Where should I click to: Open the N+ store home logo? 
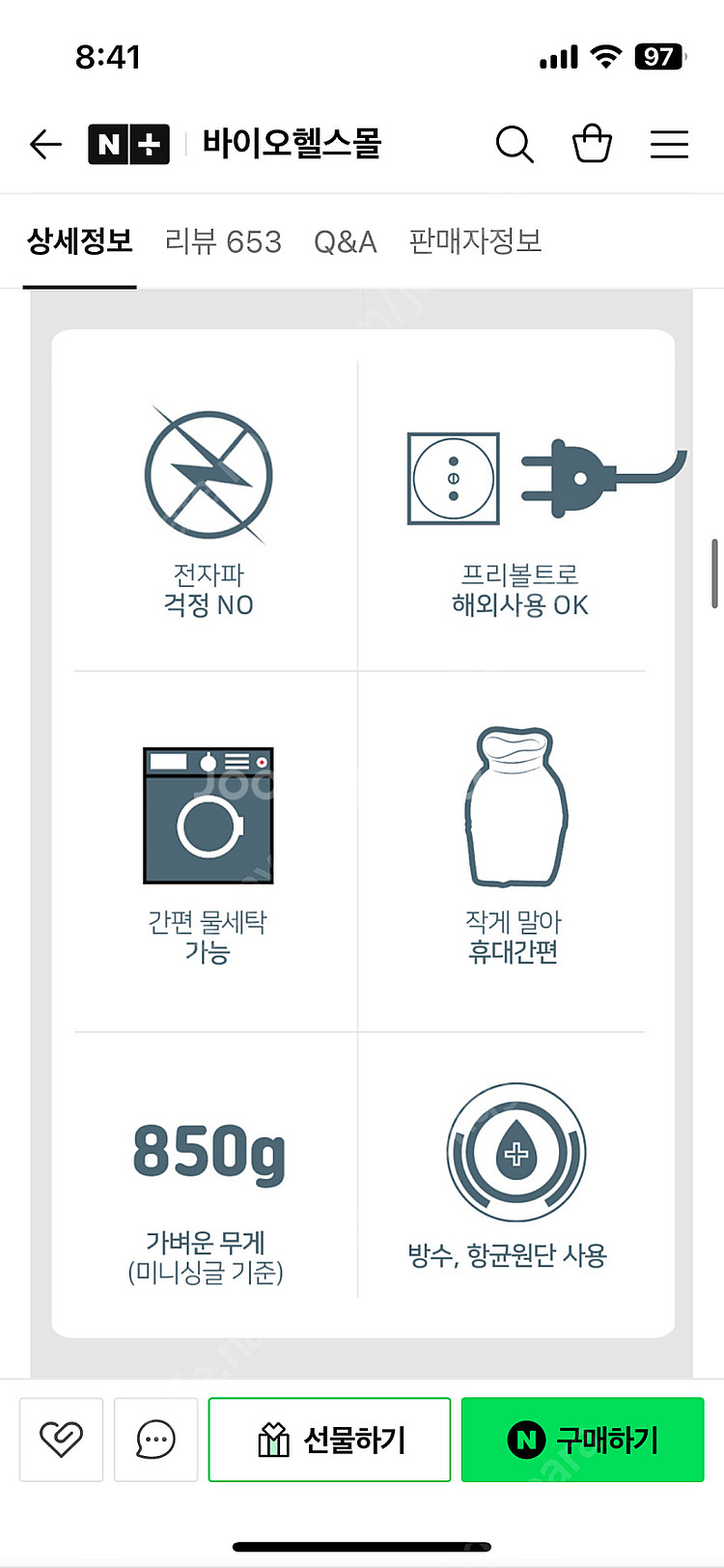coord(128,145)
